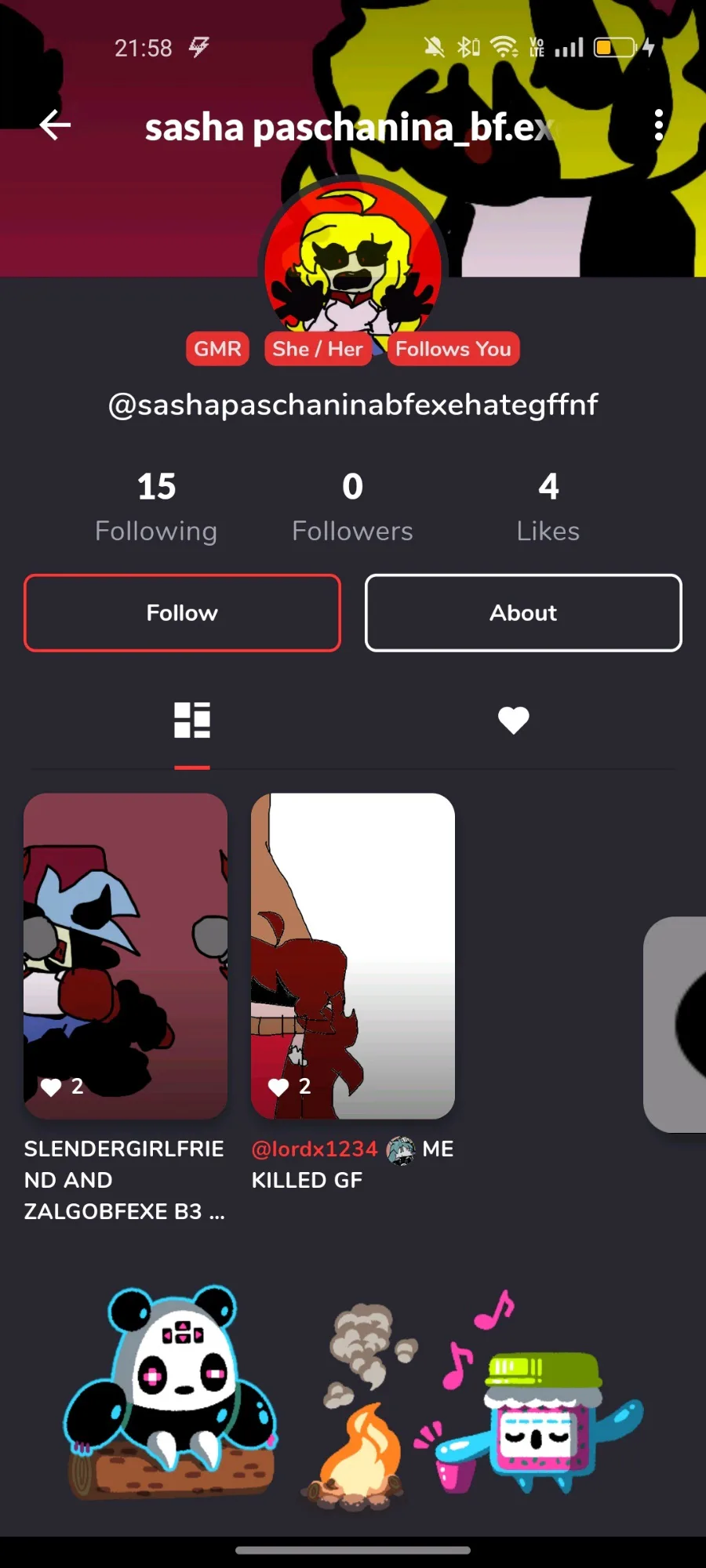
Task: Open the ME KILLED GF post
Action: (x=353, y=956)
